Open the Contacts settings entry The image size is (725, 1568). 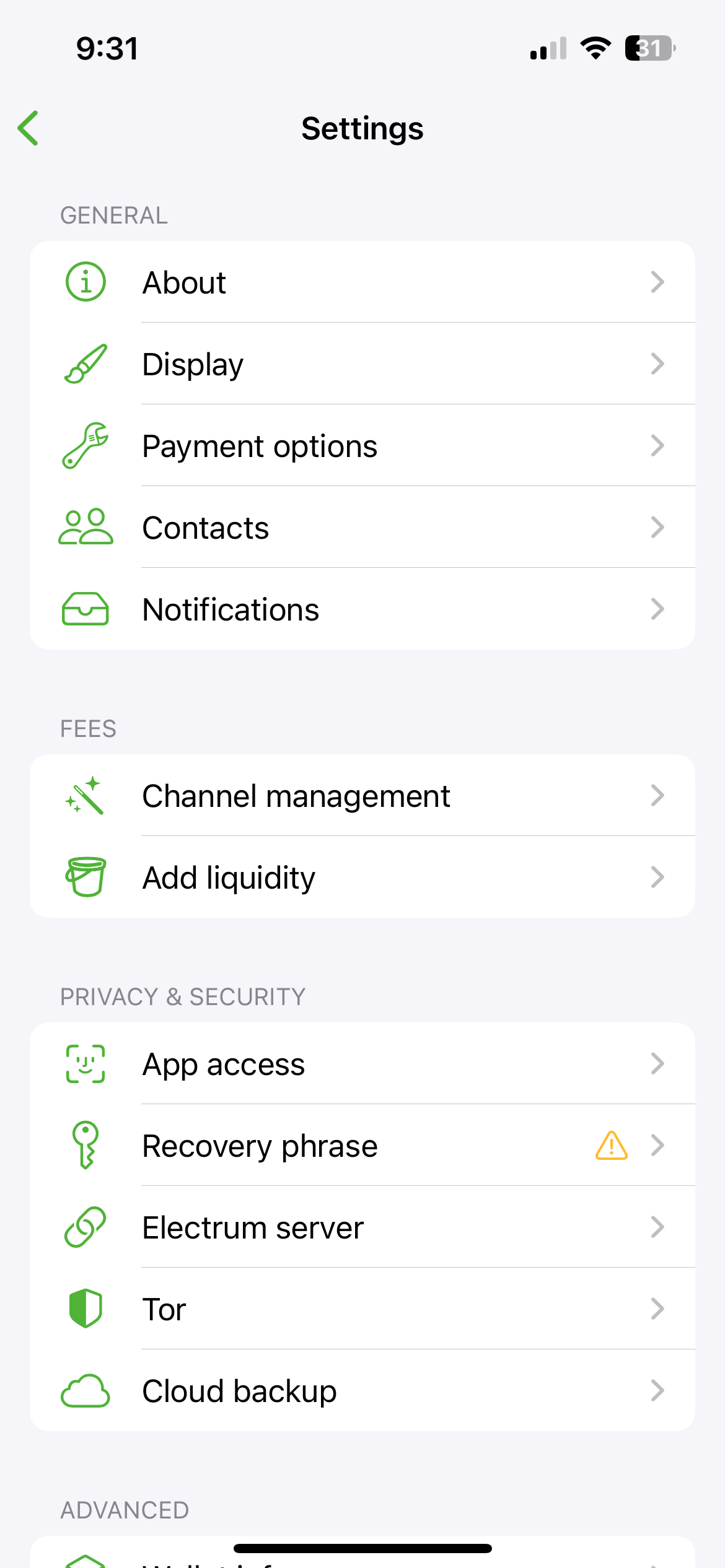362,527
